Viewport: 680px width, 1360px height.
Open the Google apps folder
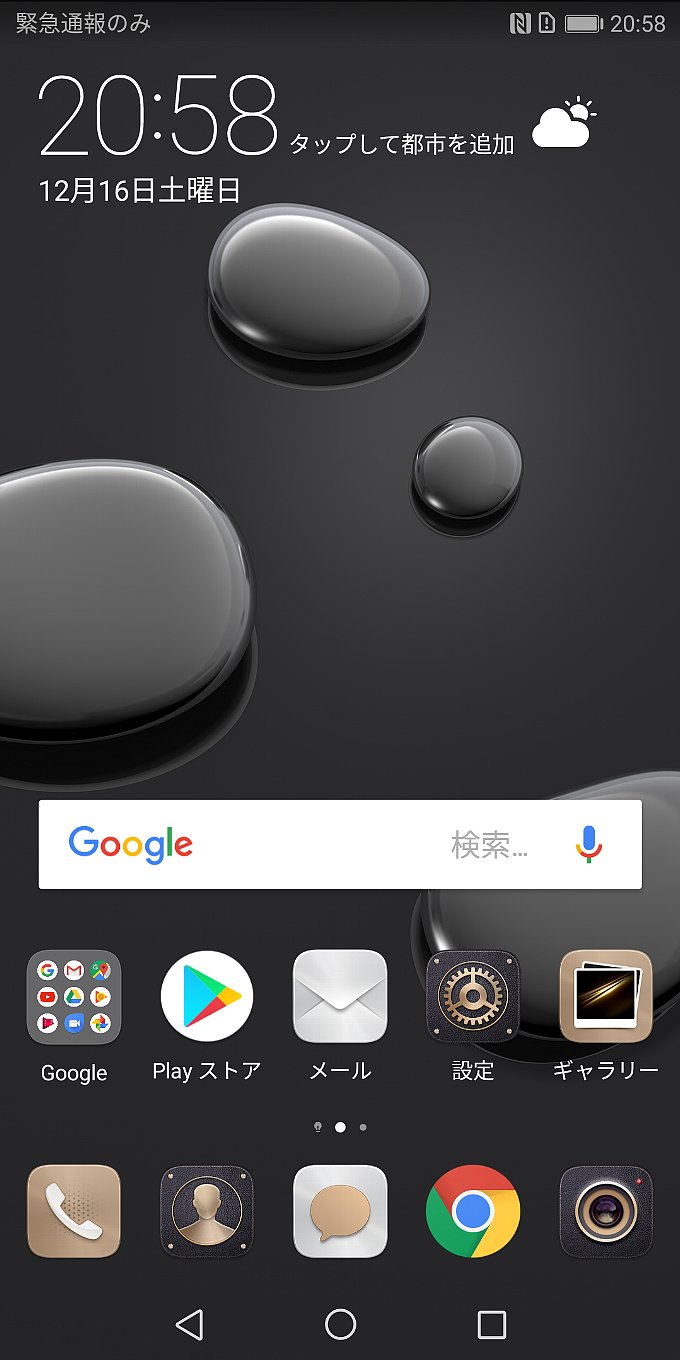click(x=74, y=997)
